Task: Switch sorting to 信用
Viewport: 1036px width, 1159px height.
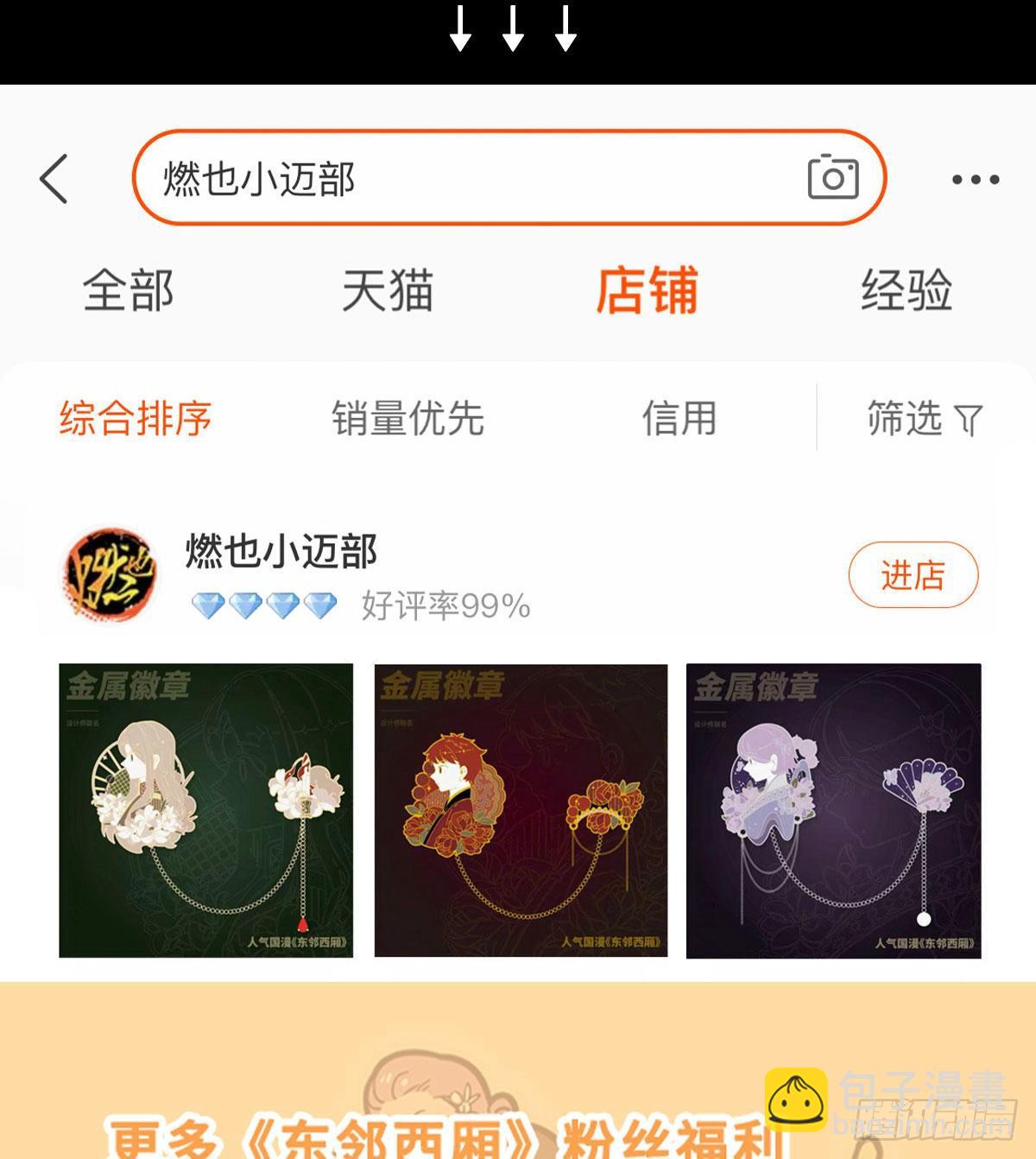Action: tap(679, 417)
